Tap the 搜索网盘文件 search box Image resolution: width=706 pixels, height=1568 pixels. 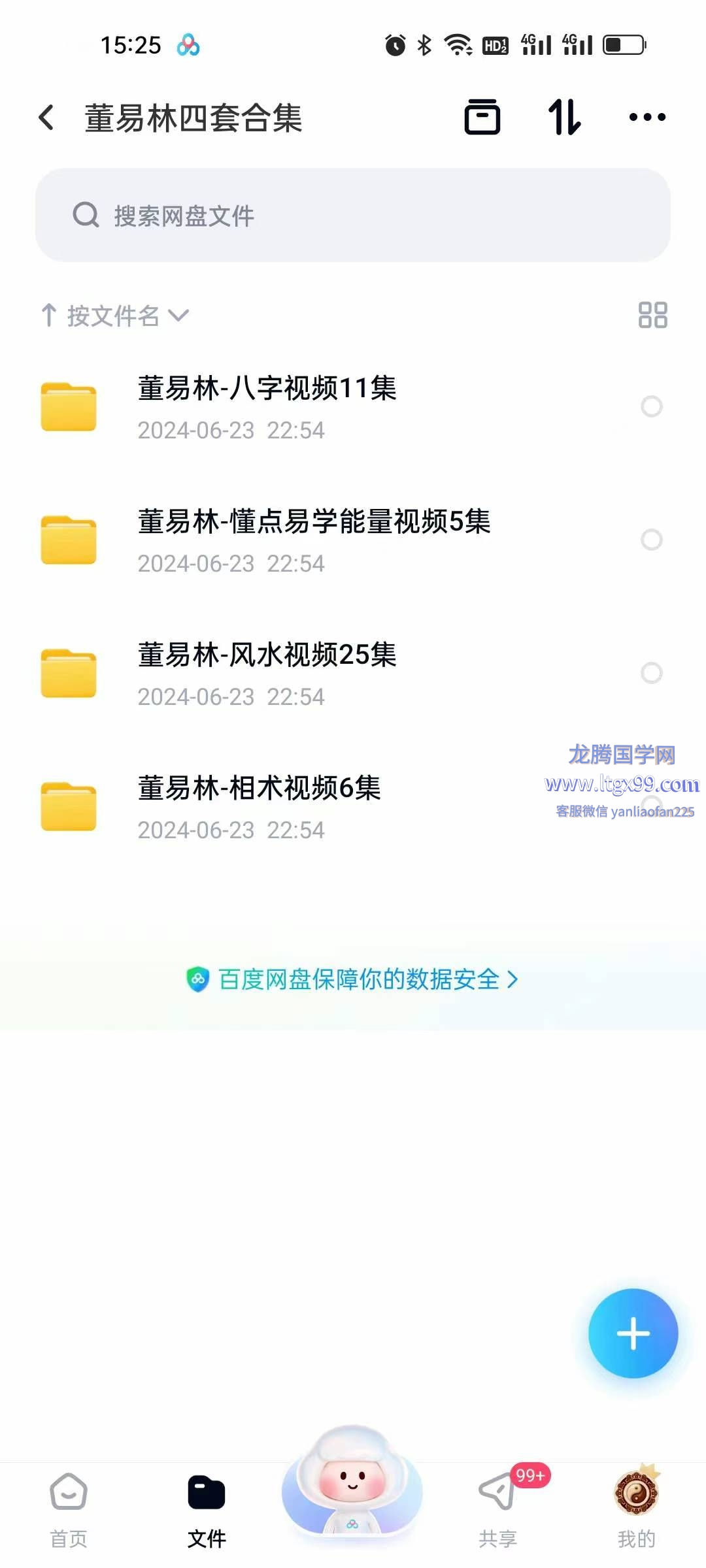pyautogui.click(x=353, y=215)
